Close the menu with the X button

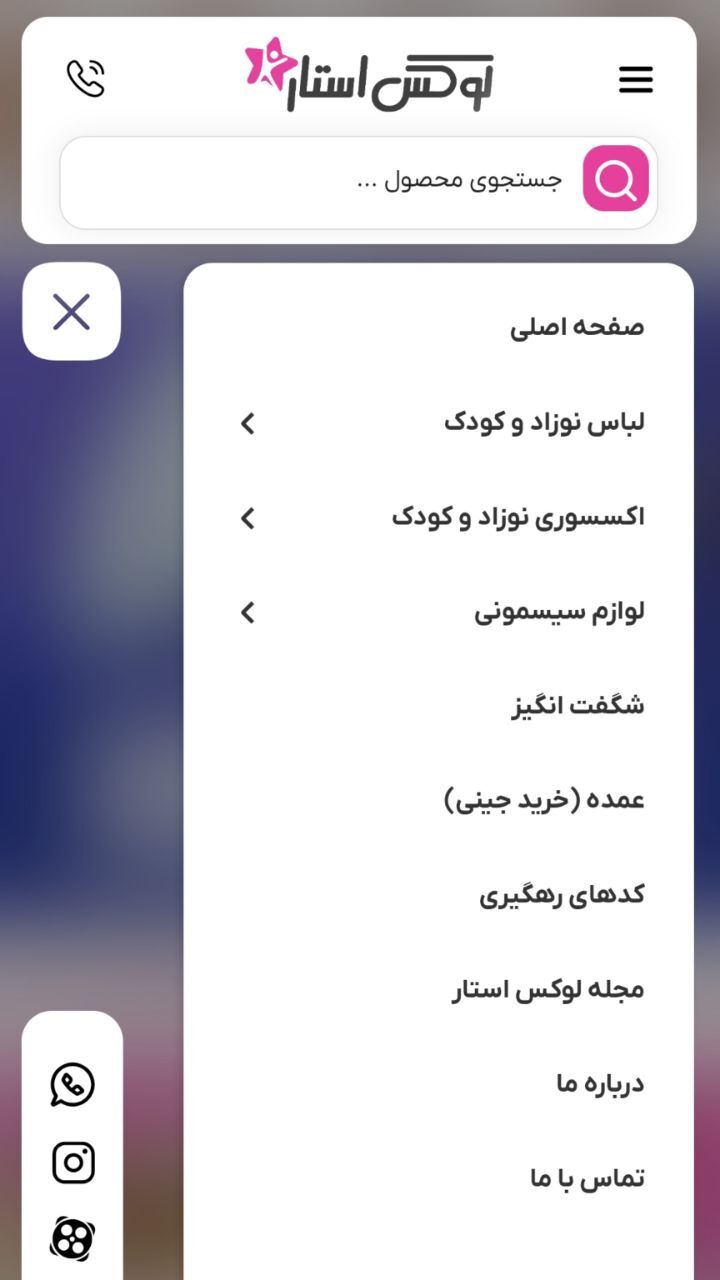[71, 312]
